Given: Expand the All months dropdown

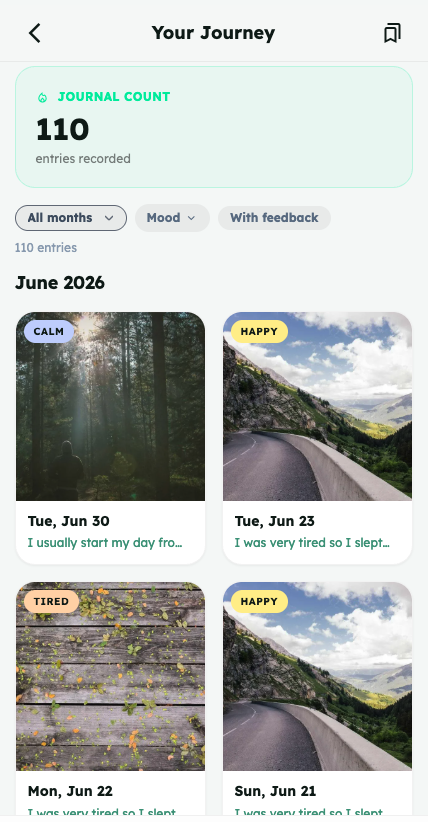Looking at the screenshot, I should 71,218.
